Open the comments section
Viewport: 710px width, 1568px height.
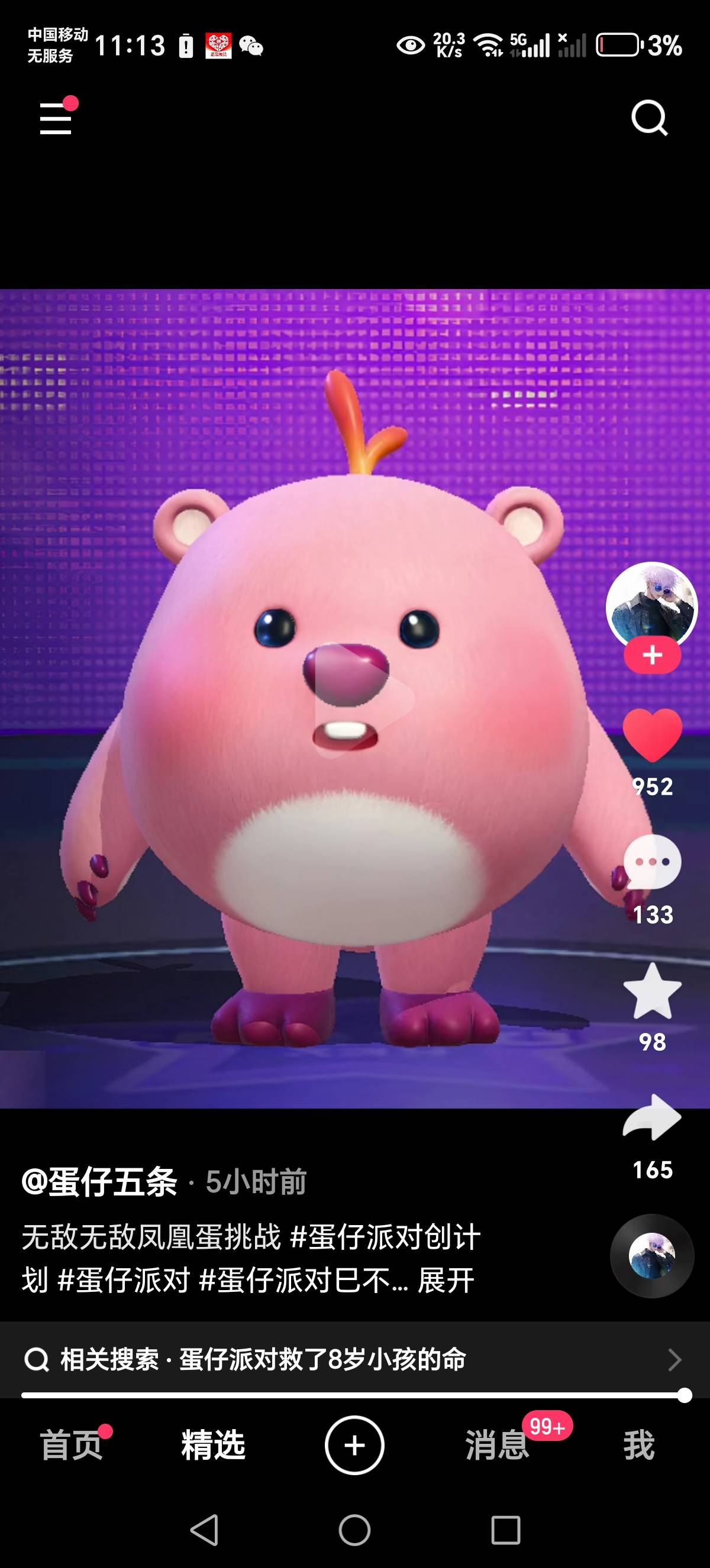tap(652, 863)
